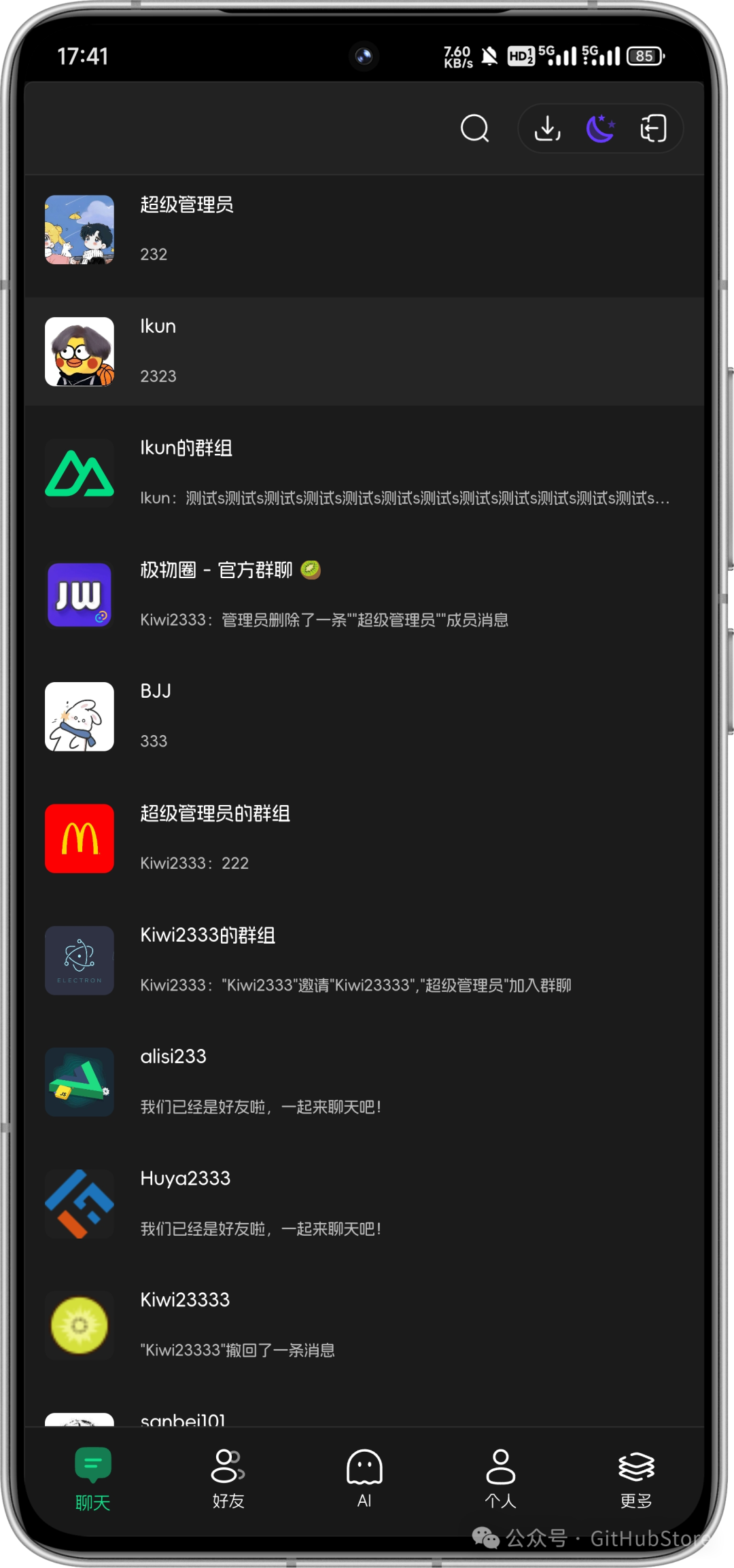Image resolution: width=734 pixels, height=1568 pixels.
Task: Open the chat with BJJ
Action: (364, 716)
